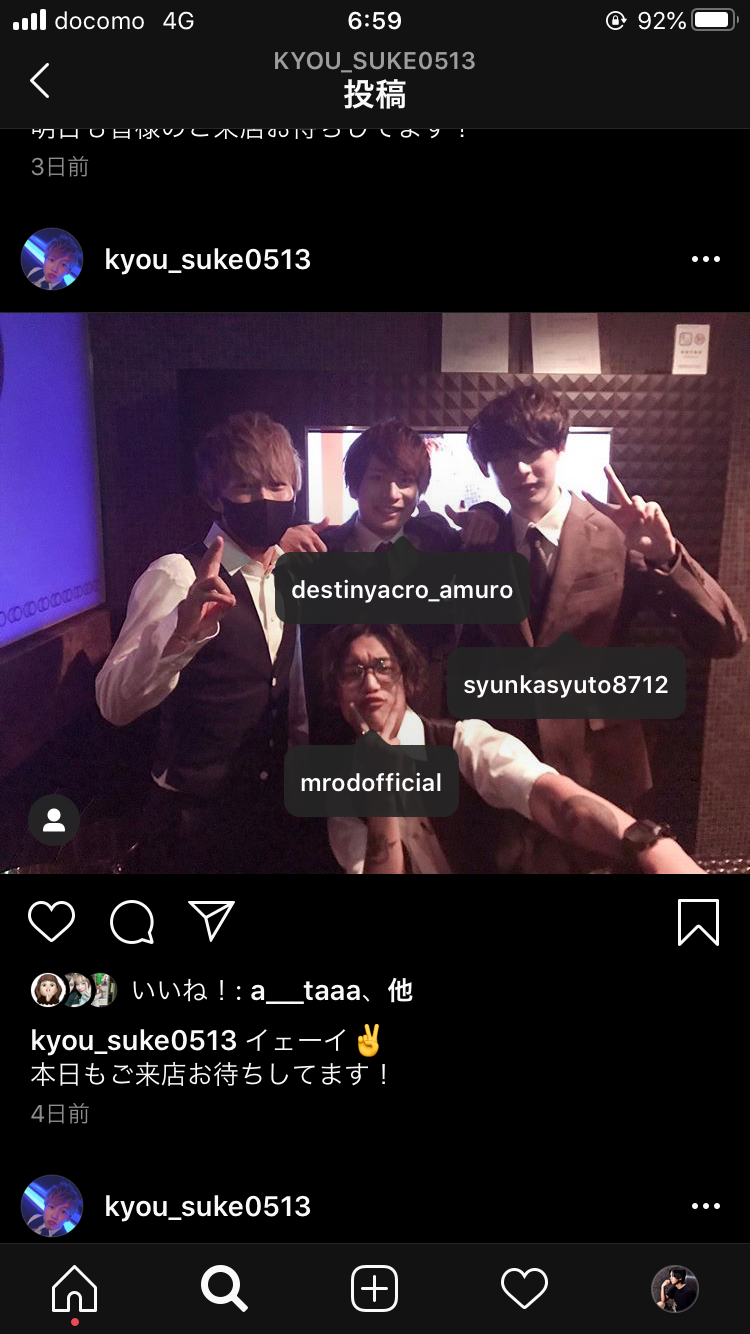Open the destinyacro_amuro tag

(x=402, y=589)
